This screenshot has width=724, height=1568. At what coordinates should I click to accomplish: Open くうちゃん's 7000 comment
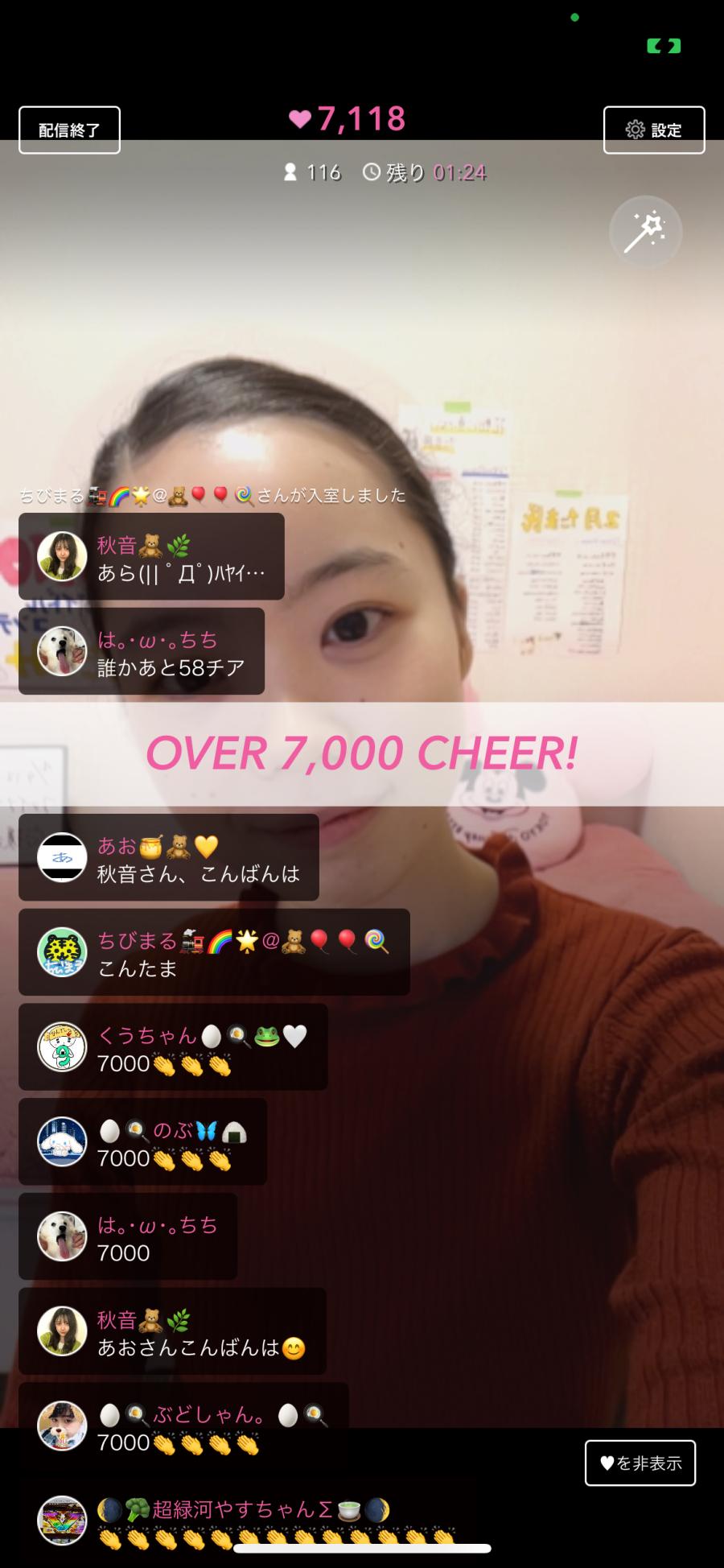click(x=173, y=1047)
